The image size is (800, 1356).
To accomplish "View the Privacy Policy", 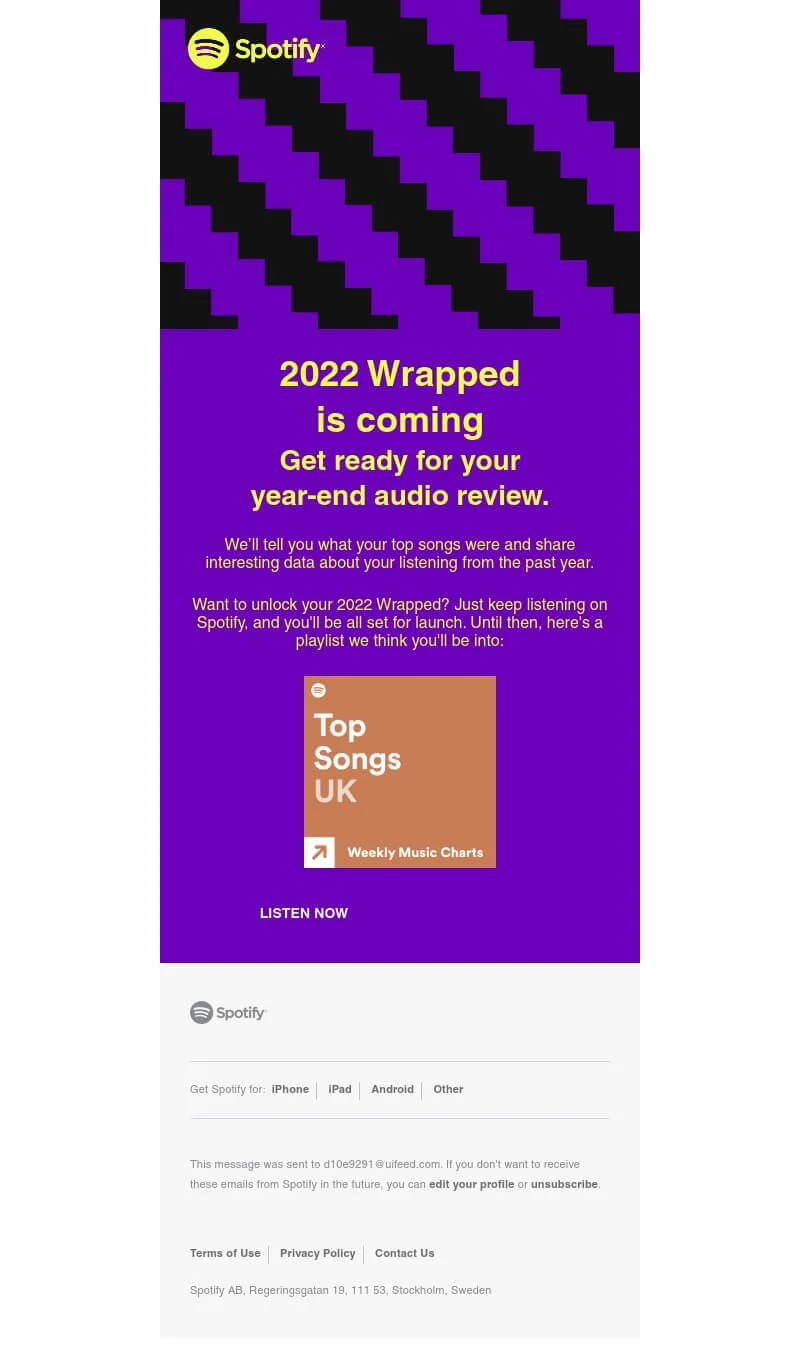I will coord(318,1253).
